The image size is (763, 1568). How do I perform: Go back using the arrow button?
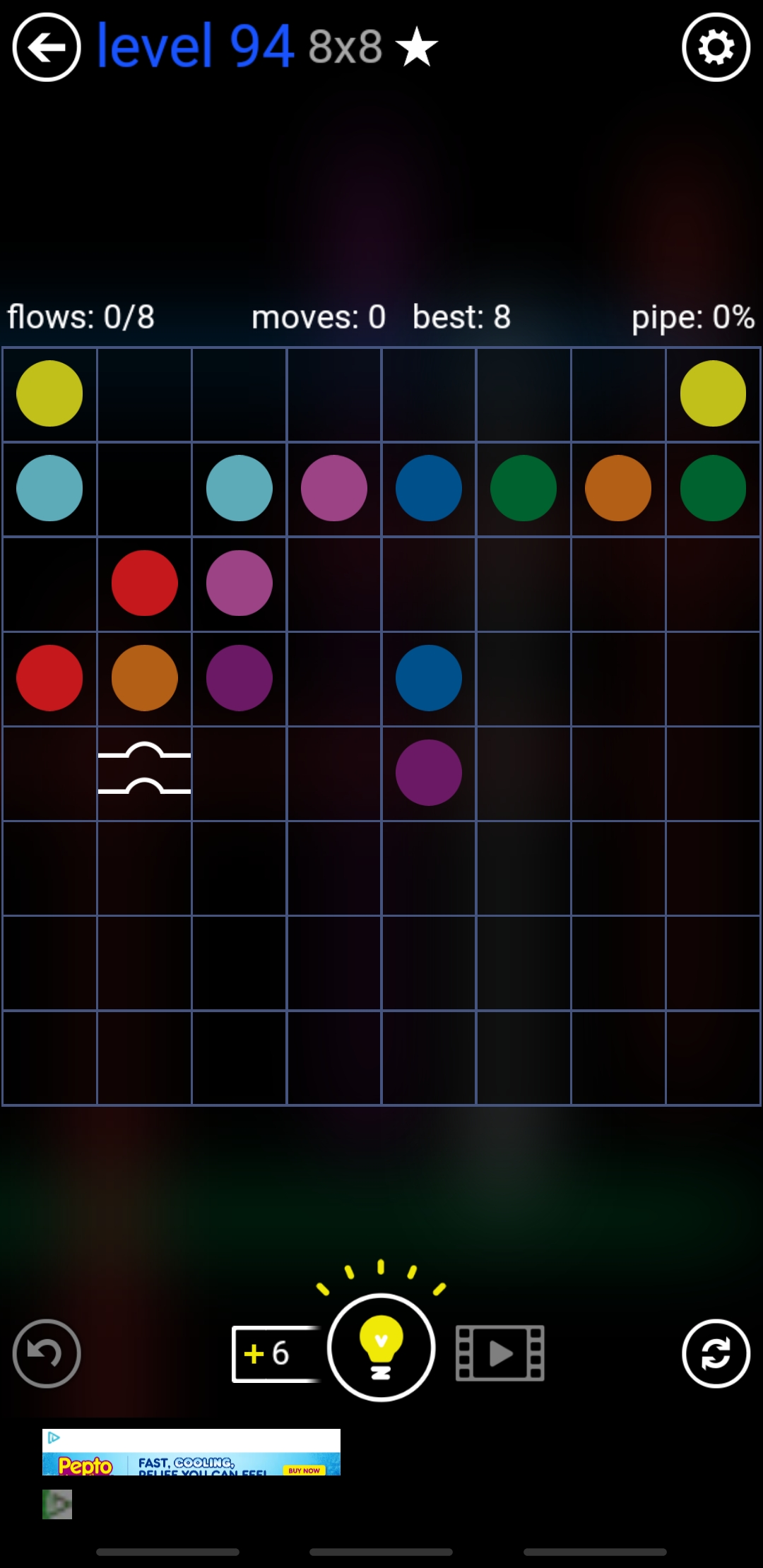click(47, 47)
